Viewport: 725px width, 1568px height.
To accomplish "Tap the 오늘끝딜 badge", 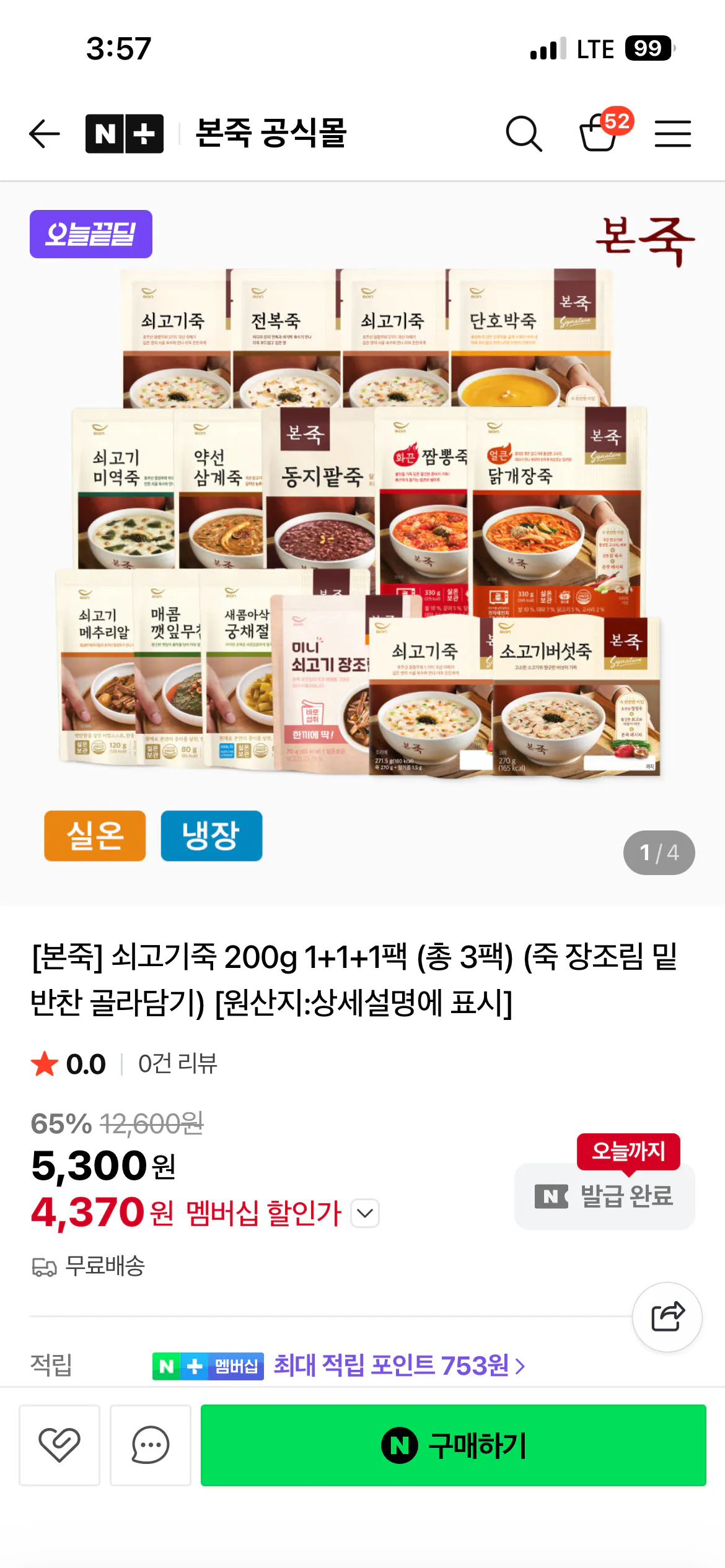I will tap(90, 234).
